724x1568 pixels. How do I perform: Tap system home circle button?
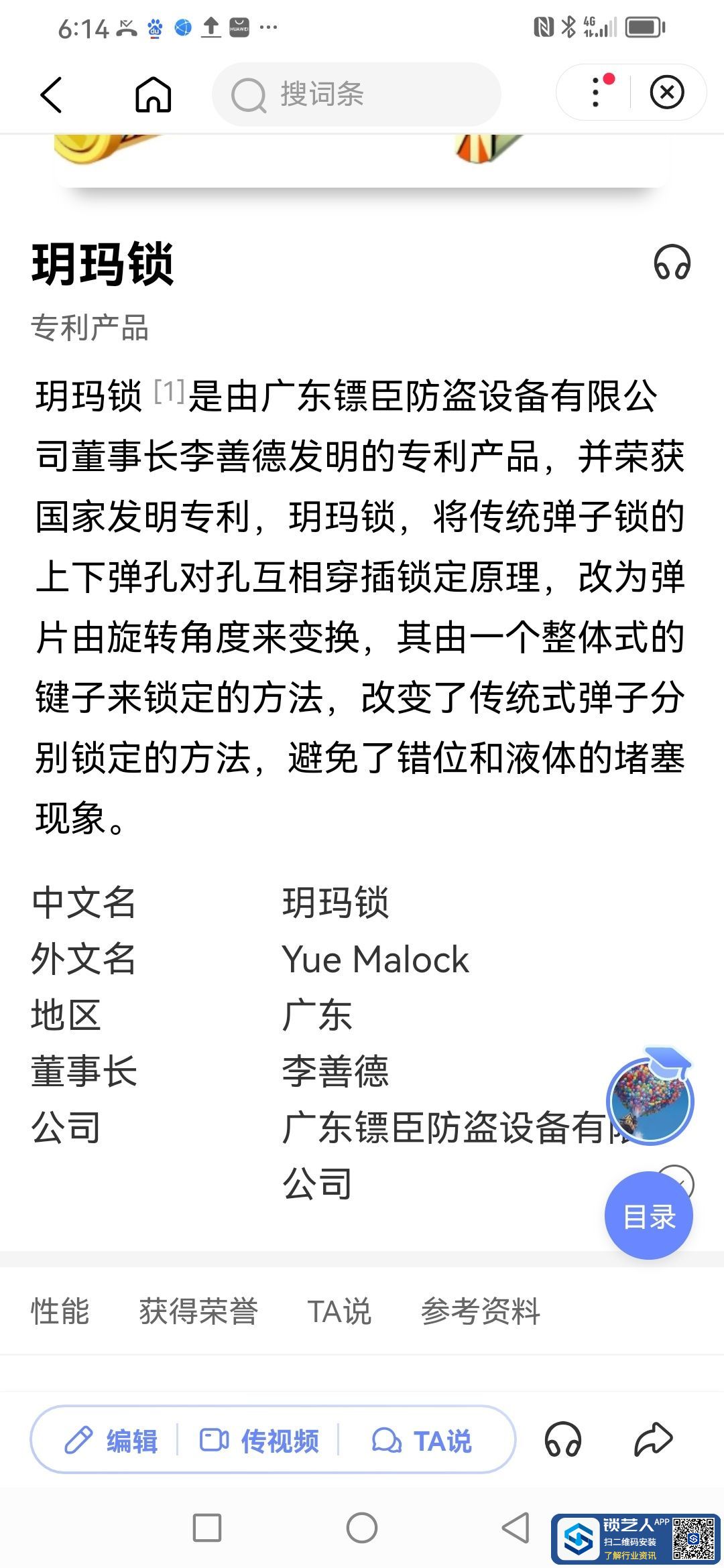362,1528
